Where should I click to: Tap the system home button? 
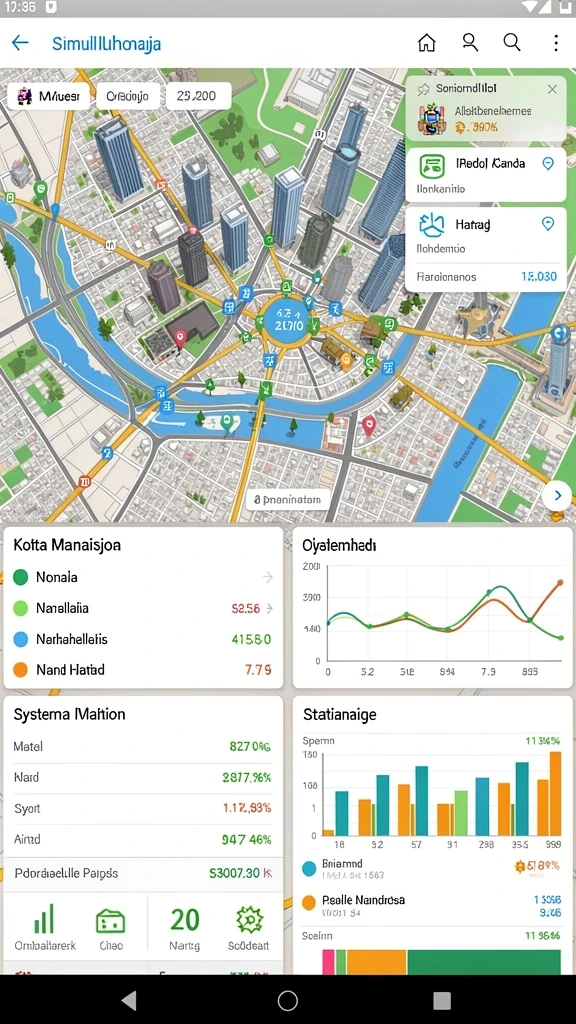point(287,1000)
